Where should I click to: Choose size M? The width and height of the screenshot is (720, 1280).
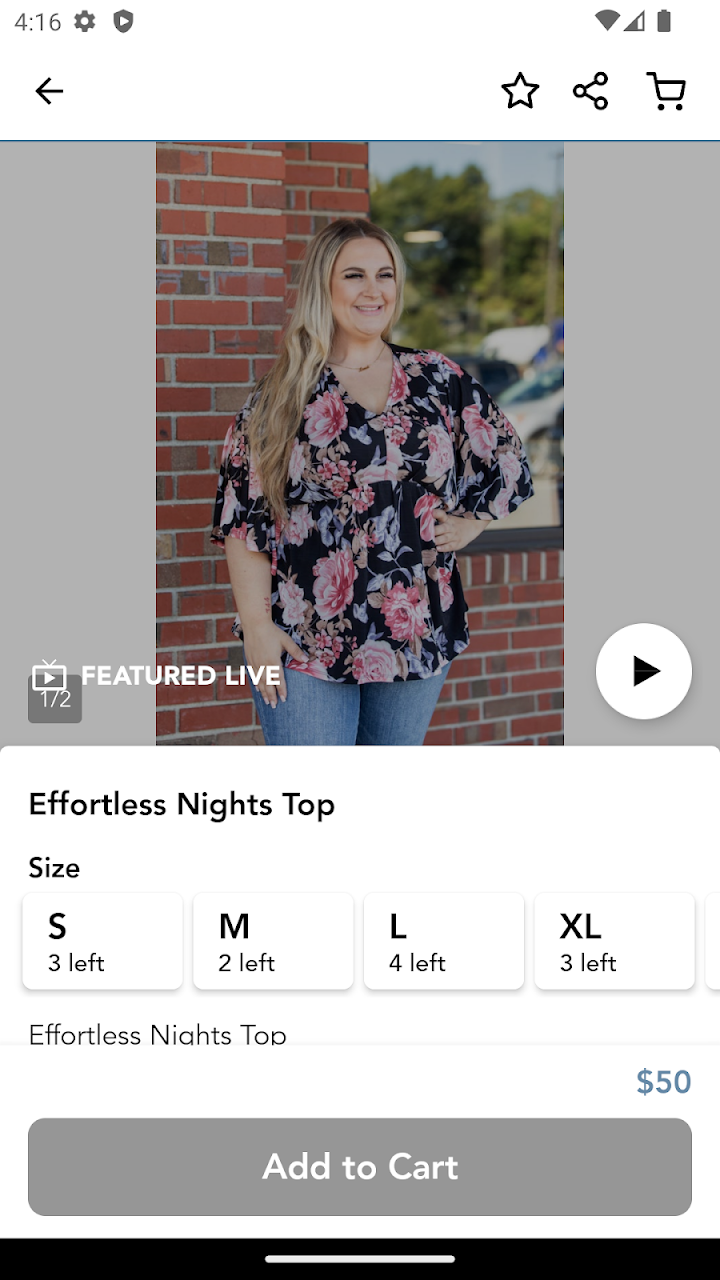click(x=273, y=941)
